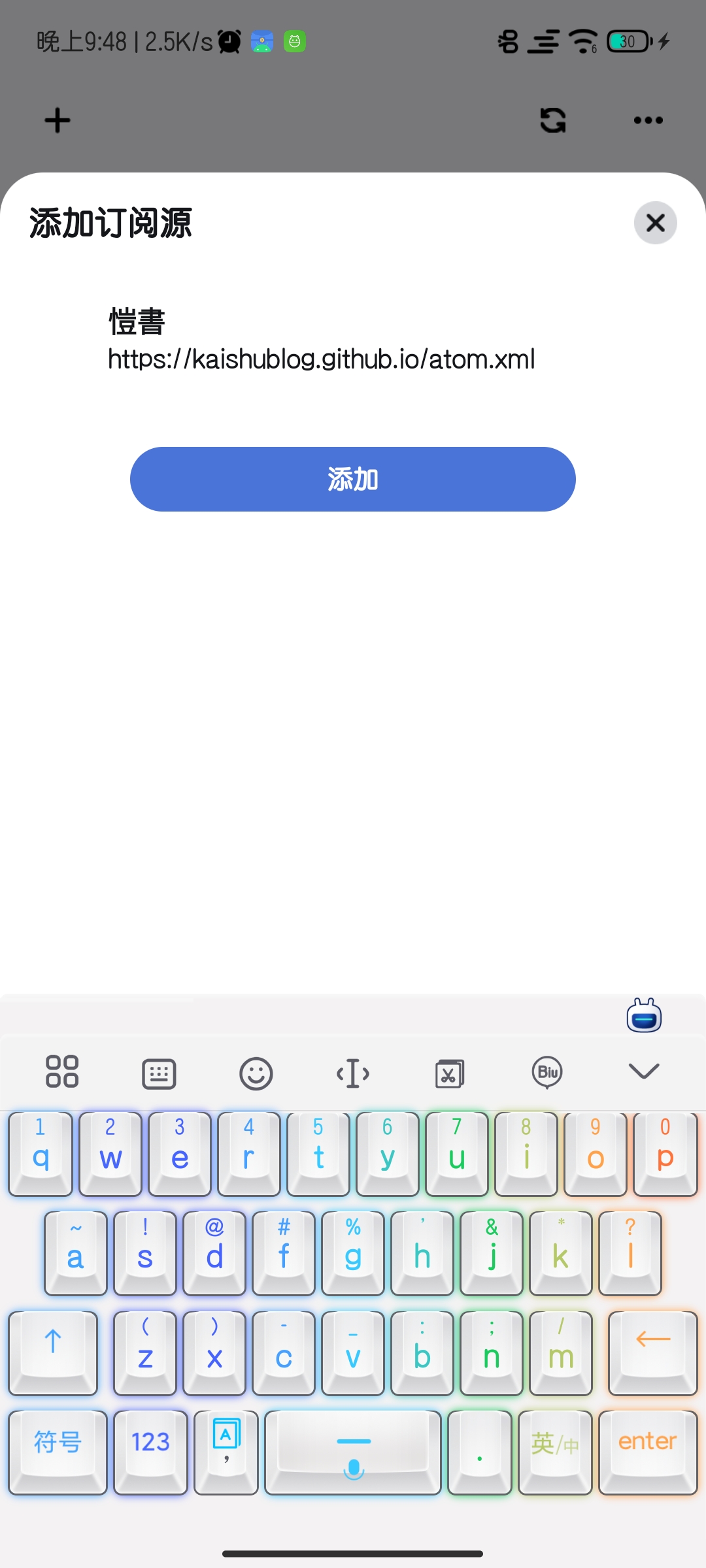The width and height of the screenshot is (706, 1568).
Task: Open the 符号 symbols keyboard
Action: (58, 1452)
